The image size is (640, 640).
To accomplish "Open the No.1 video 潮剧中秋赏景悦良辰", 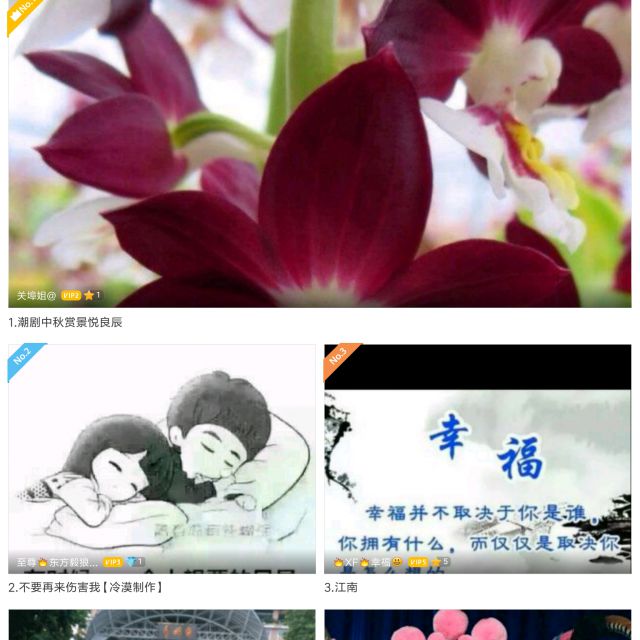I will [320, 153].
